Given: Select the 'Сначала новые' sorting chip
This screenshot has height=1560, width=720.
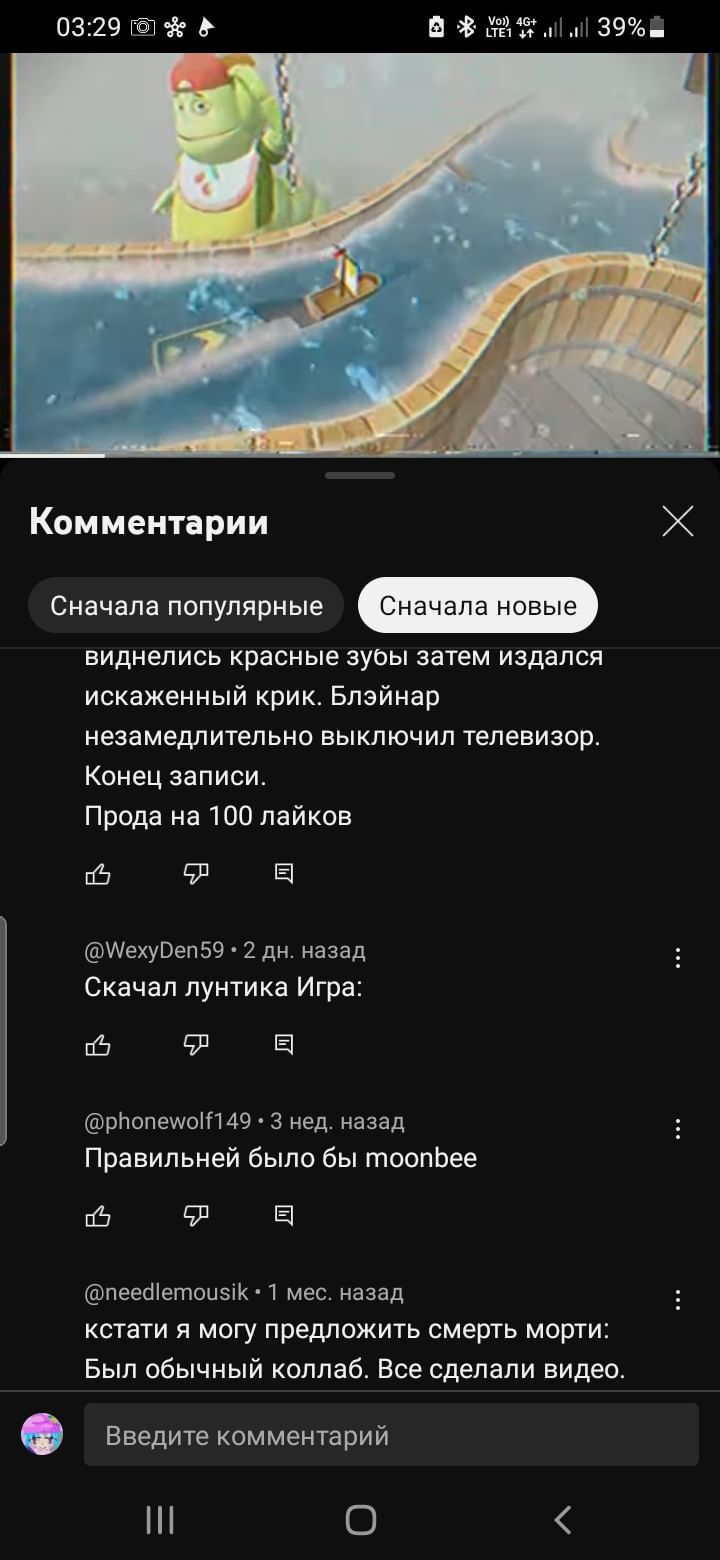Looking at the screenshot, I should click(x=478, y=605).
